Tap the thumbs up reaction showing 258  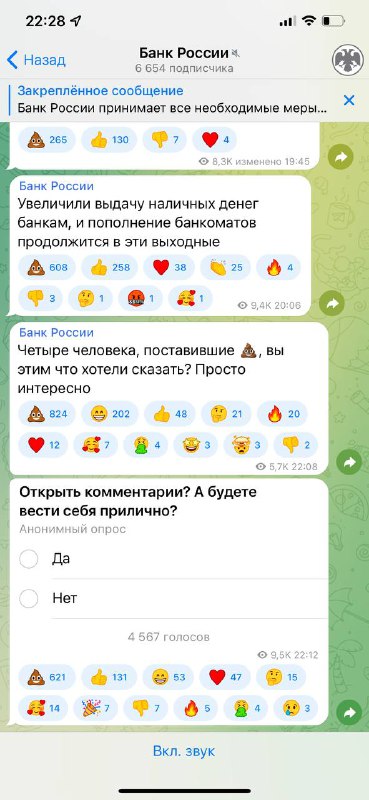tap(110, 267)
